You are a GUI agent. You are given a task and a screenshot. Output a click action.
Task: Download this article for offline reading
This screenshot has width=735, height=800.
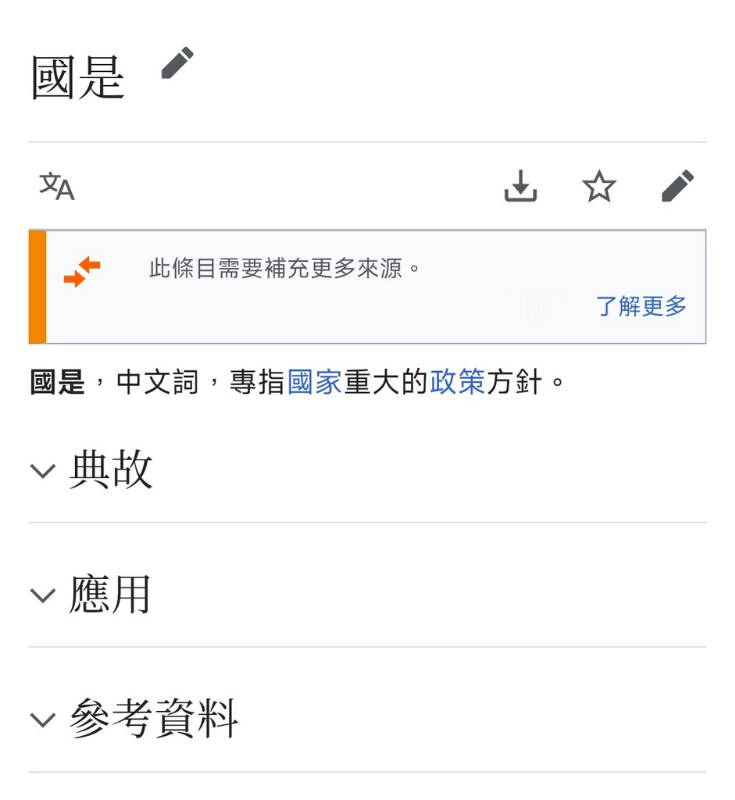tap(521, 186)
